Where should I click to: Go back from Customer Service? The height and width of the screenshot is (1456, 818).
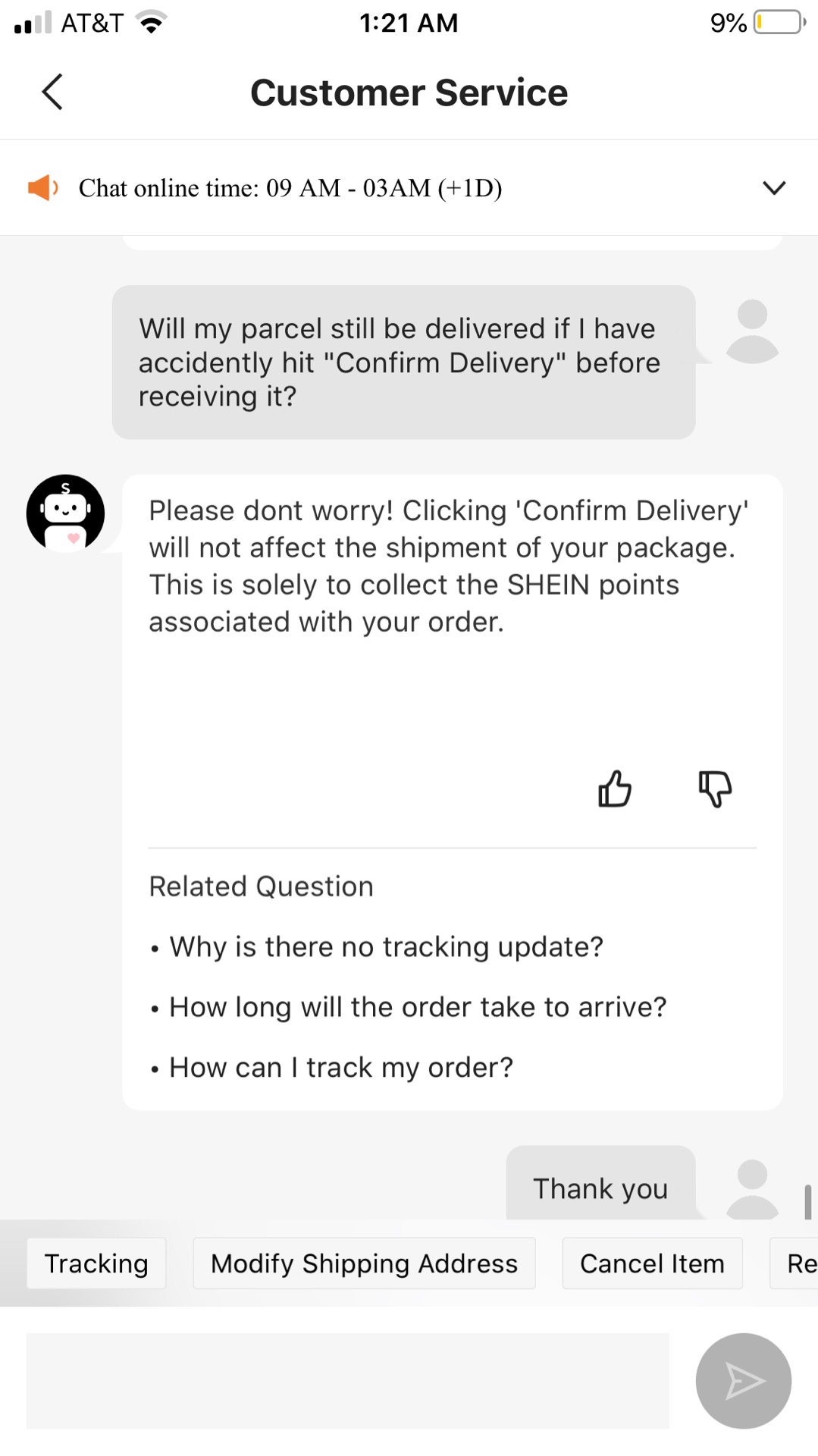[52, 93]
